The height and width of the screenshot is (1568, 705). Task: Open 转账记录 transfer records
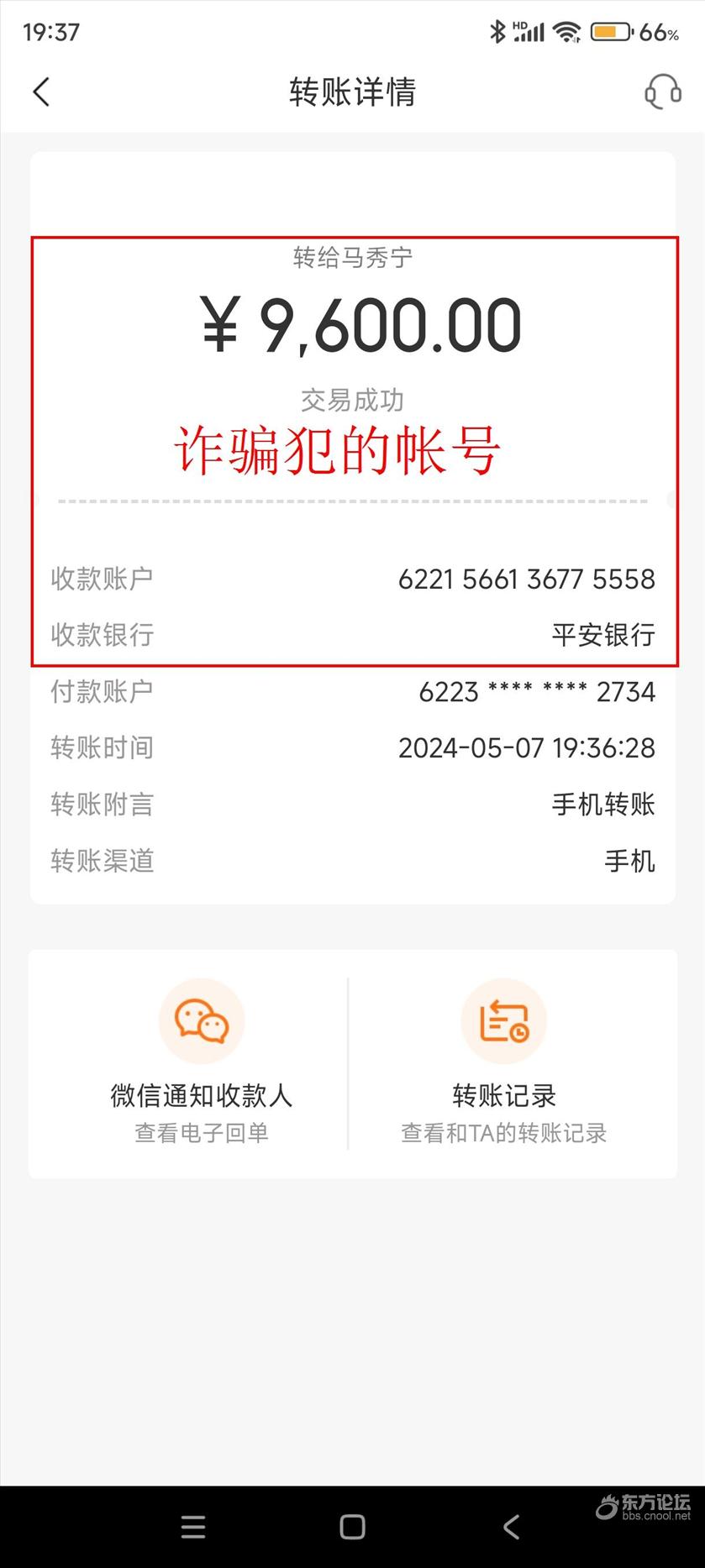[x=503, y=1062]
